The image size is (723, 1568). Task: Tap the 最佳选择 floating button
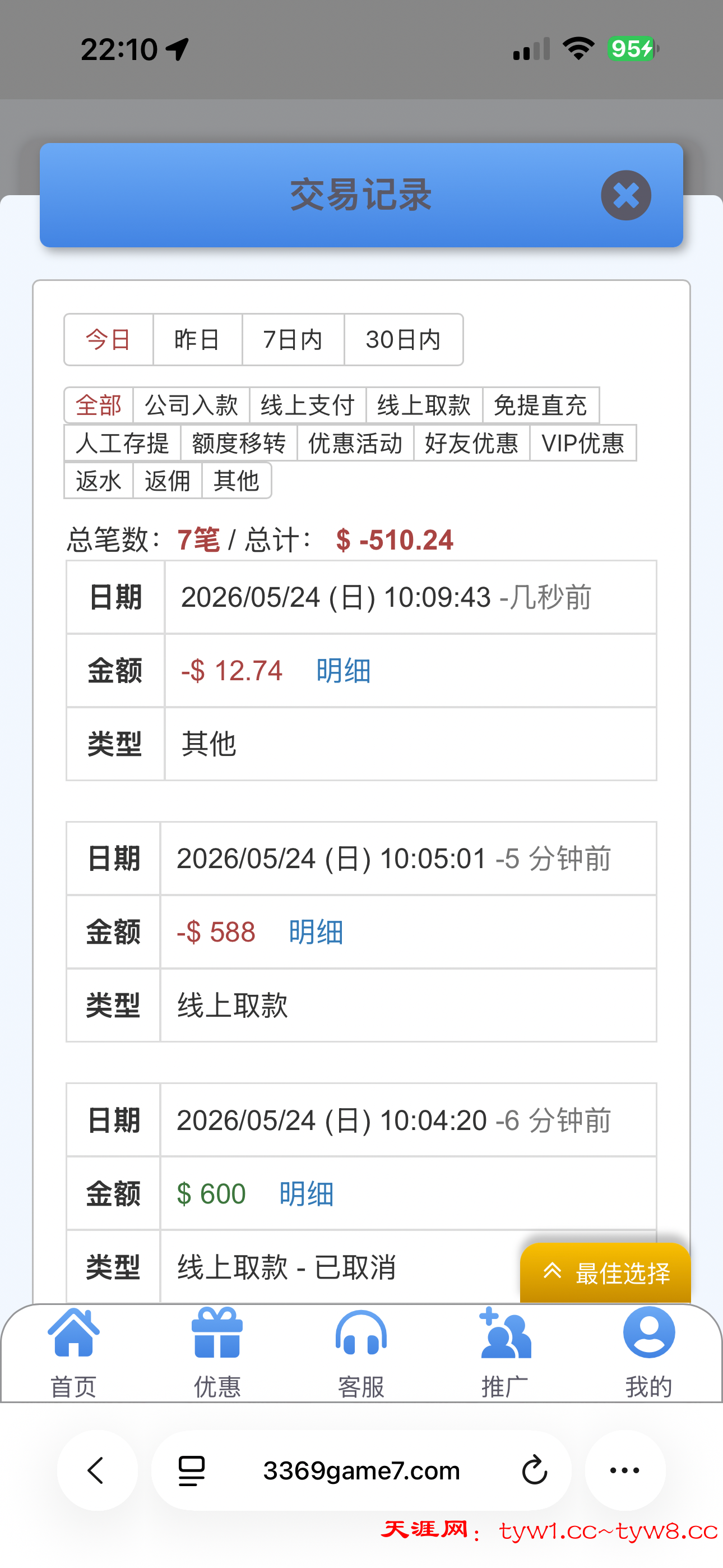coord(605,1272)
